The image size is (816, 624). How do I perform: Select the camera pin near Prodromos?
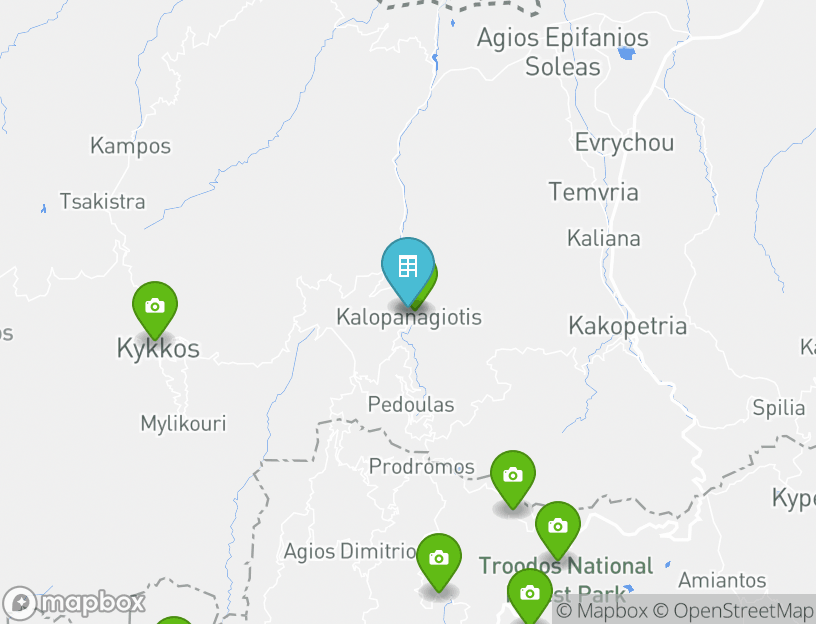pyautogui.click(x=512, y=476)
